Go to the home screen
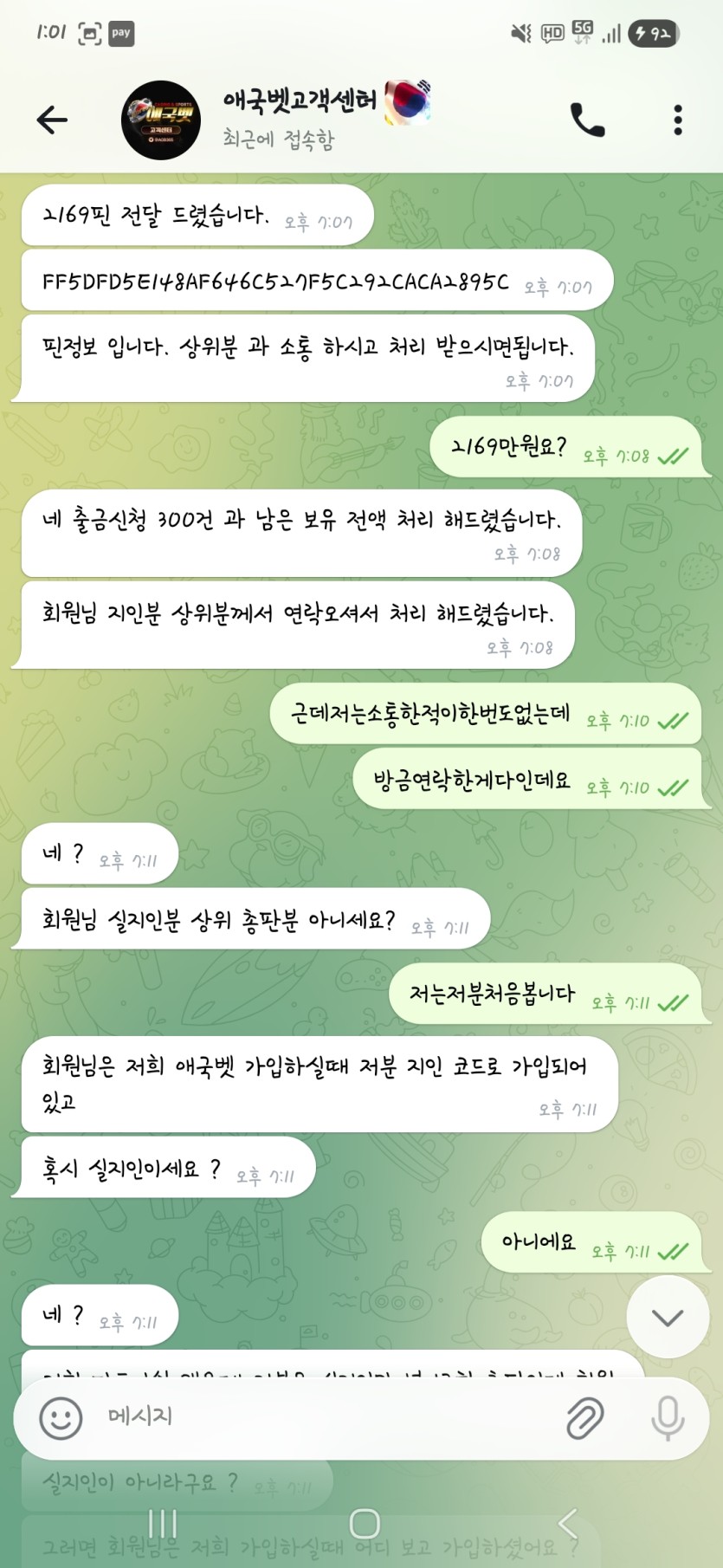This screenshot has width=723, height=1568. 365,1523
